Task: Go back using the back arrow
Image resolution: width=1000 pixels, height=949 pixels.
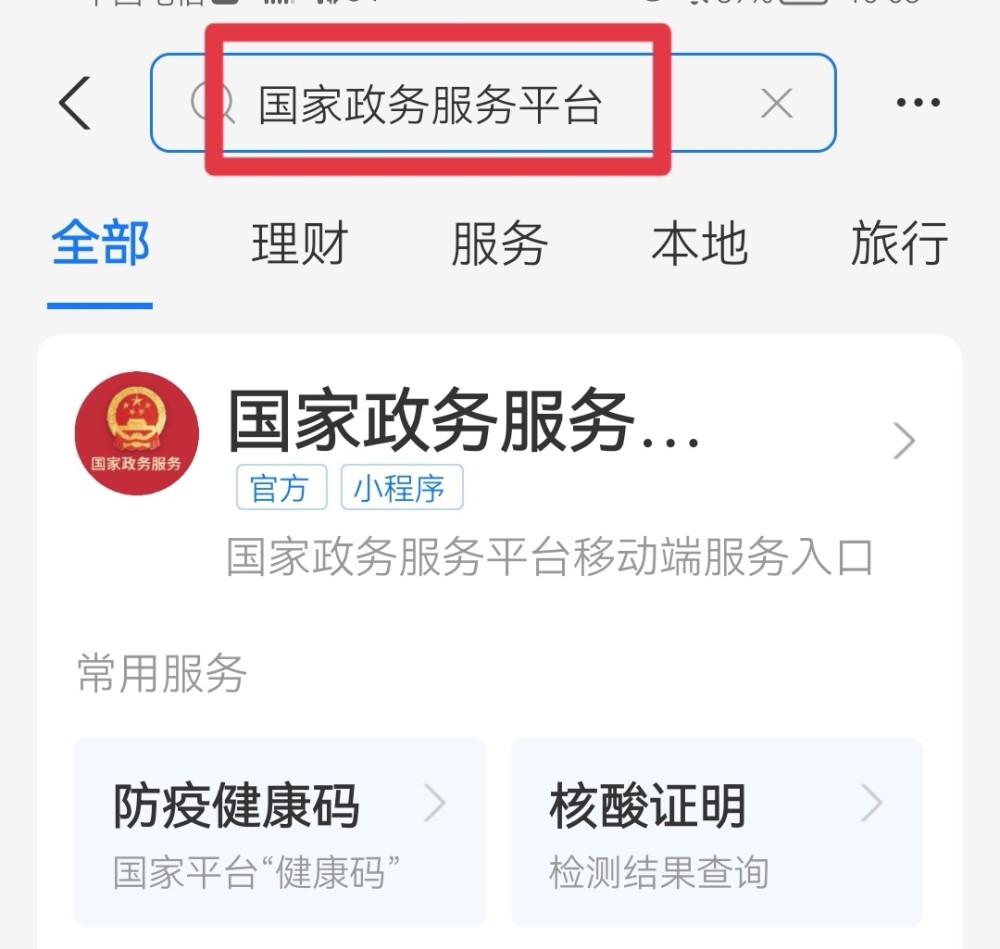Action: pos(75,102)
